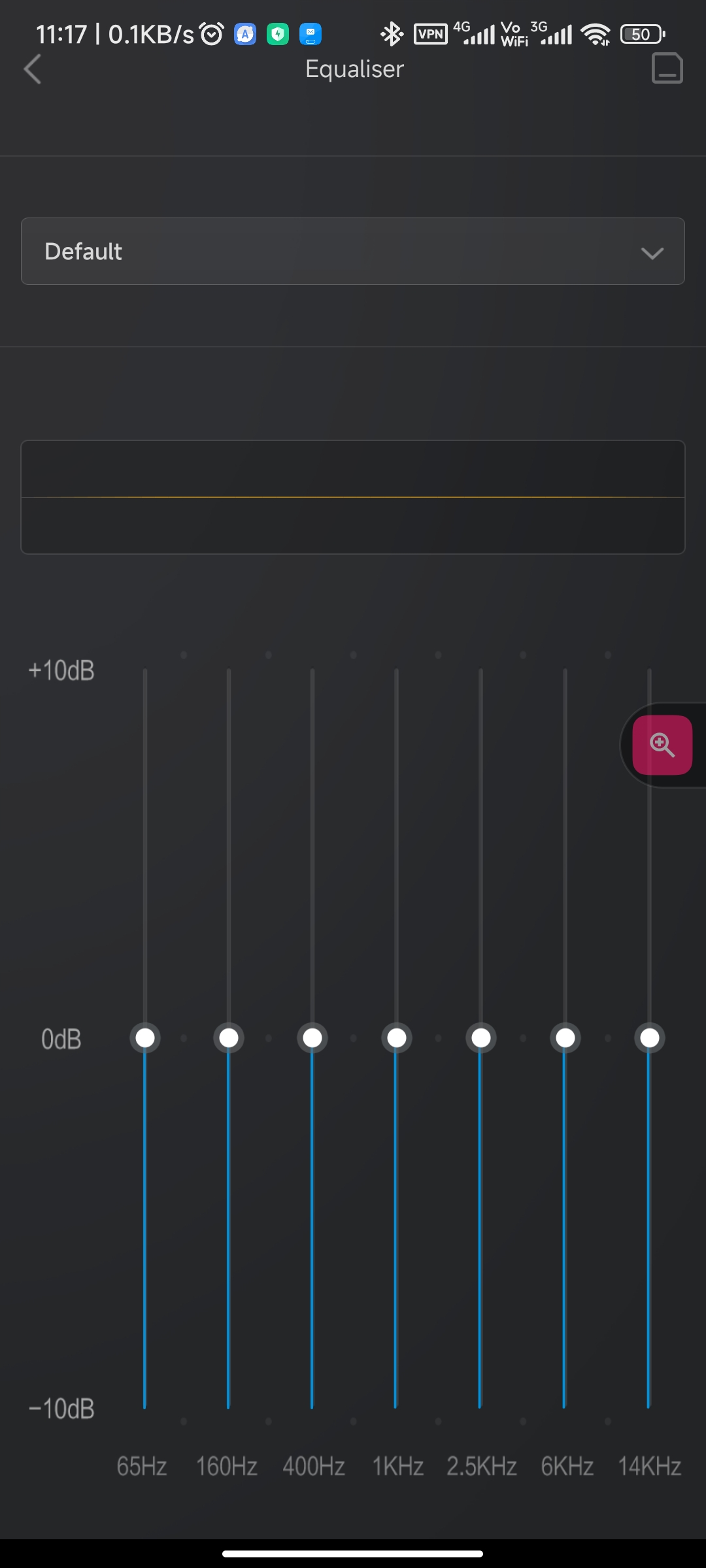Expand the Default preset dropdown
The image size is (706, 1568).
(x=353, y=252)
